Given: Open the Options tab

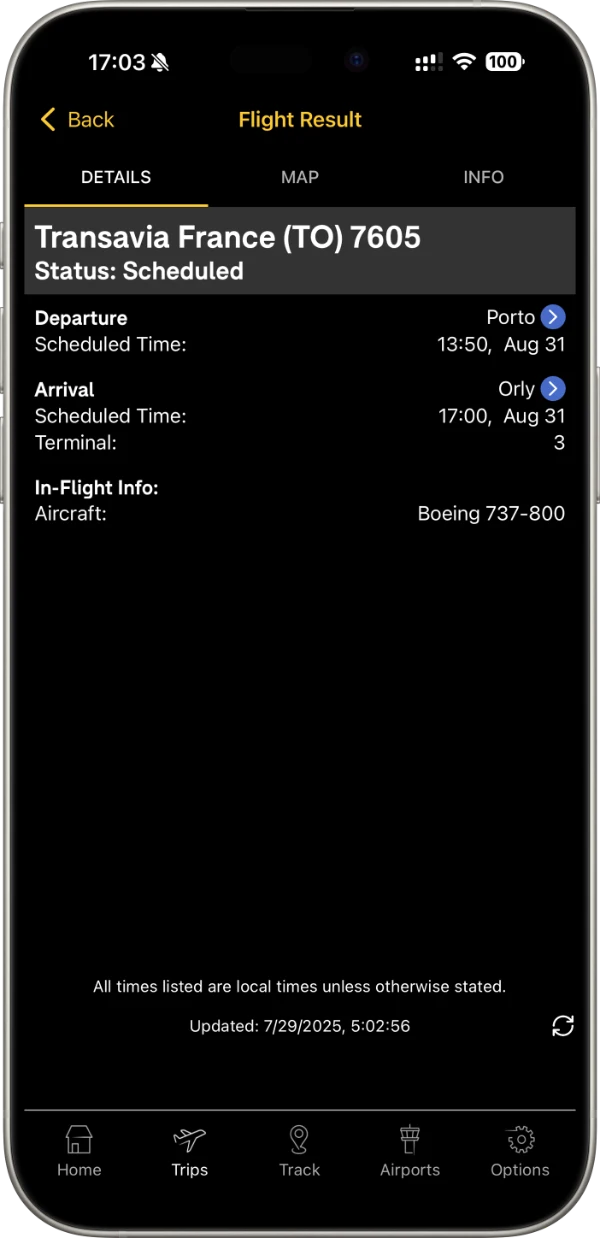Looking at the screenshot, I should (x=520, y=1151).
